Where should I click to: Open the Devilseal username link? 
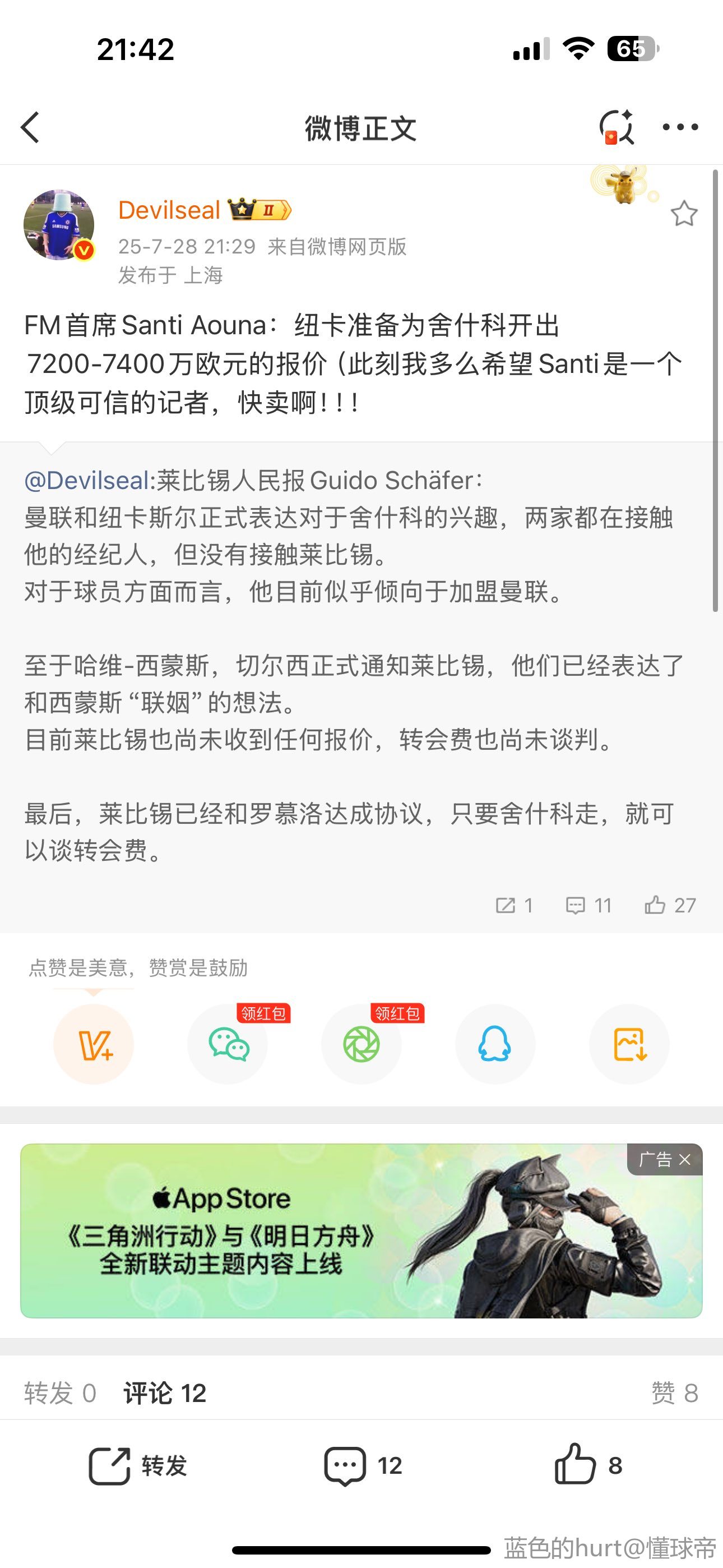[x=169, y=210]
